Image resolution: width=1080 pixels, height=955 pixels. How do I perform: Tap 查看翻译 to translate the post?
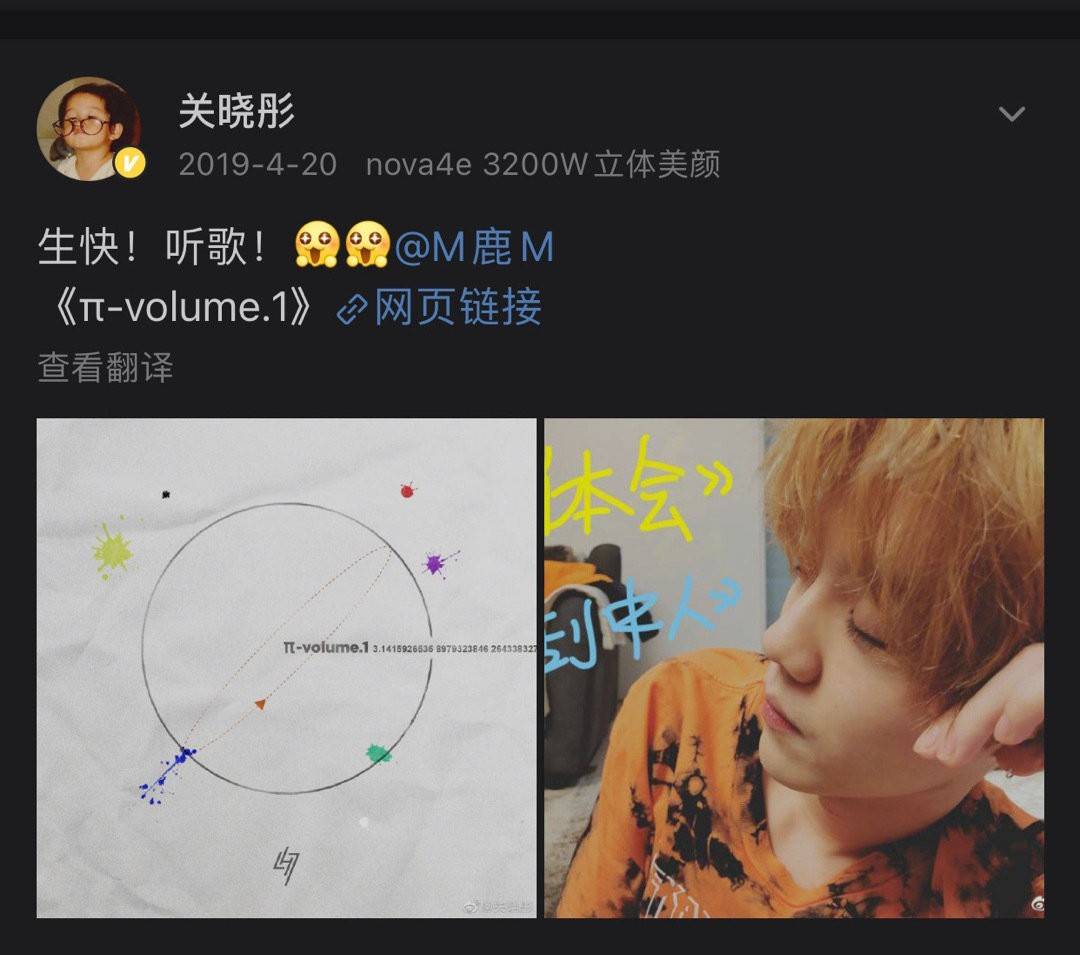coord(105,368)
